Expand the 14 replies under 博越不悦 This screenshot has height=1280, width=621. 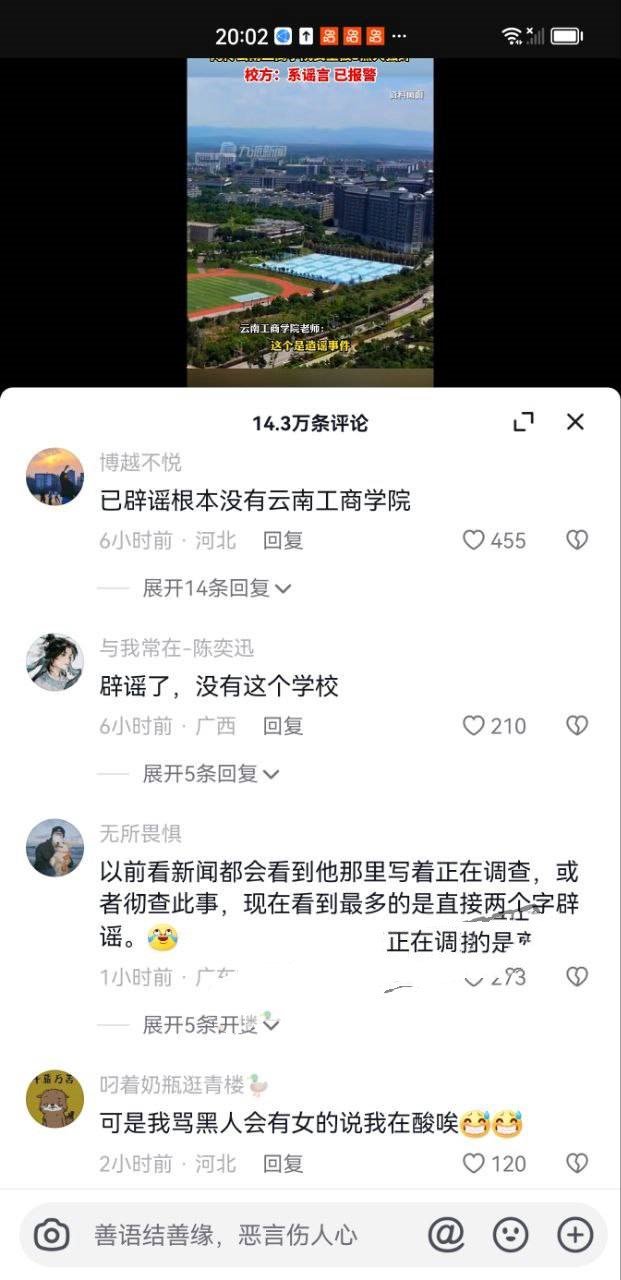click(x=216, y=588)
